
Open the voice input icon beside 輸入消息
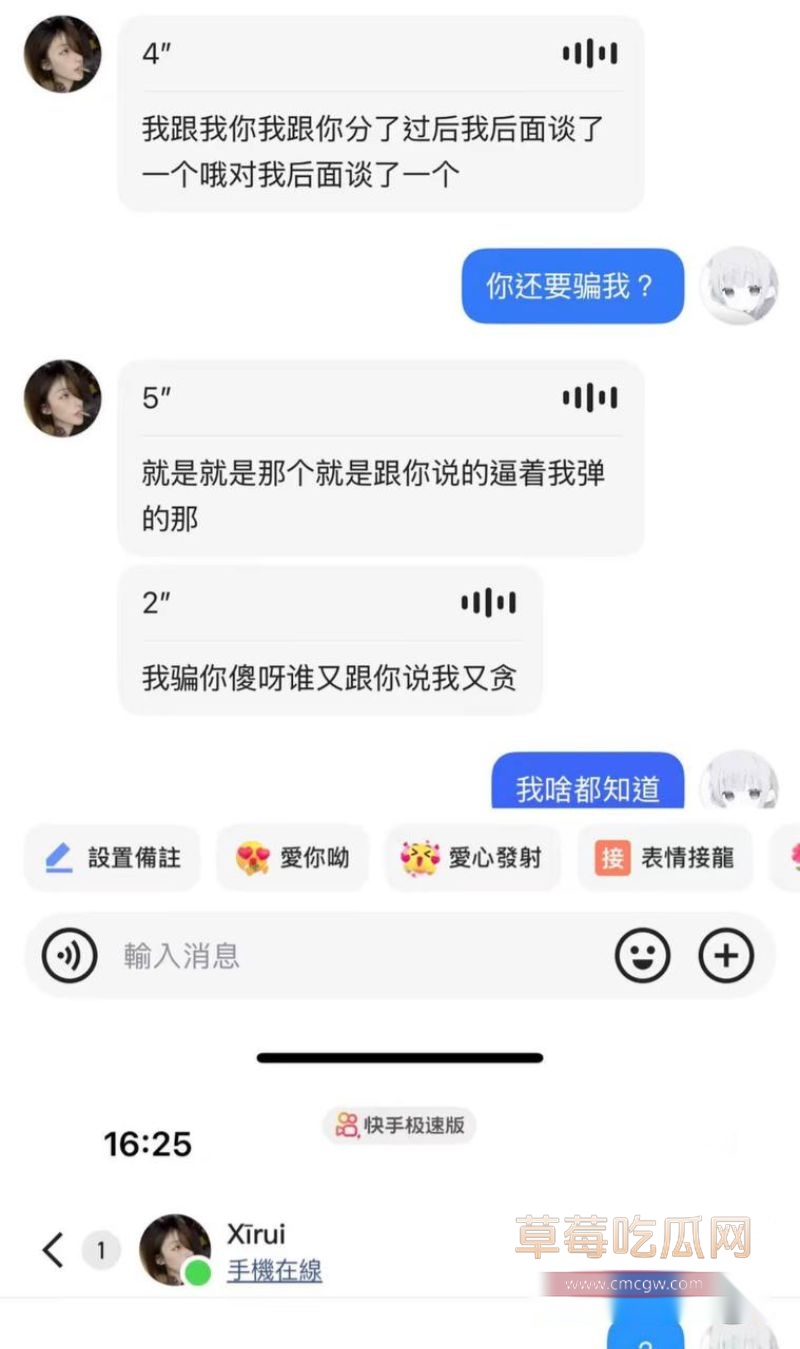point(68,955)
